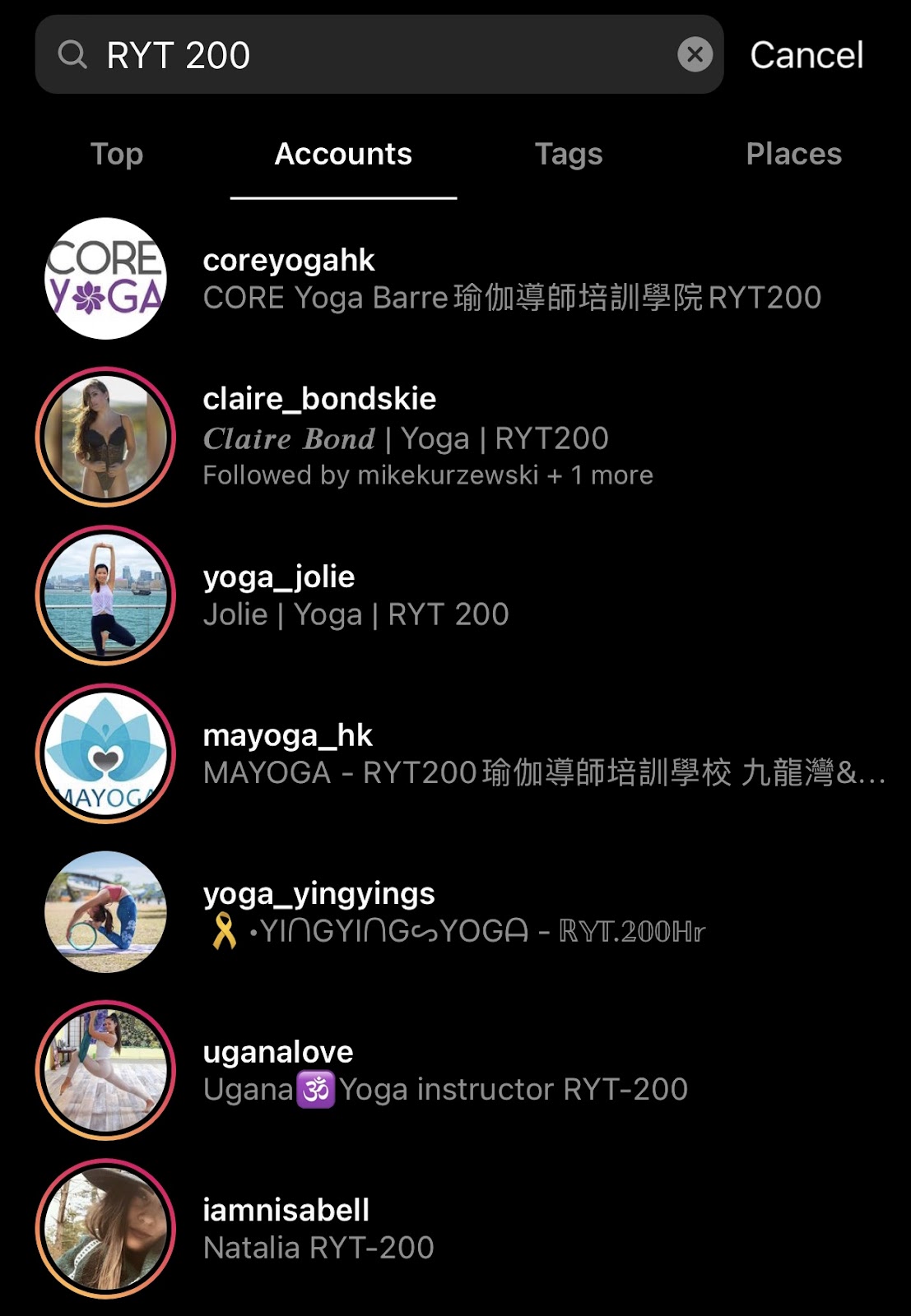
Task: Tap the search field containing RYT 200
Action: pyautogui.click(x=370, y=55)
